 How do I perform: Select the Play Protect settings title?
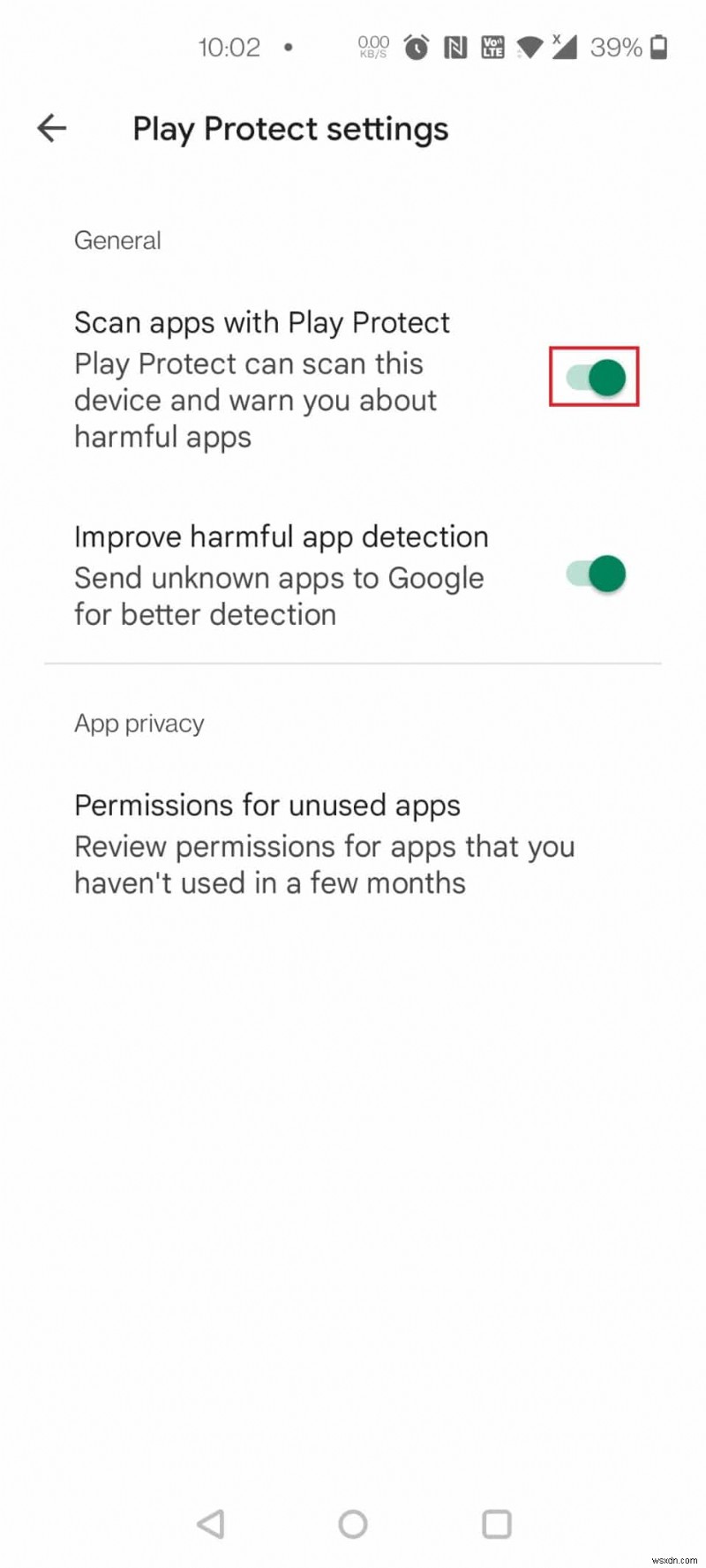289,129
